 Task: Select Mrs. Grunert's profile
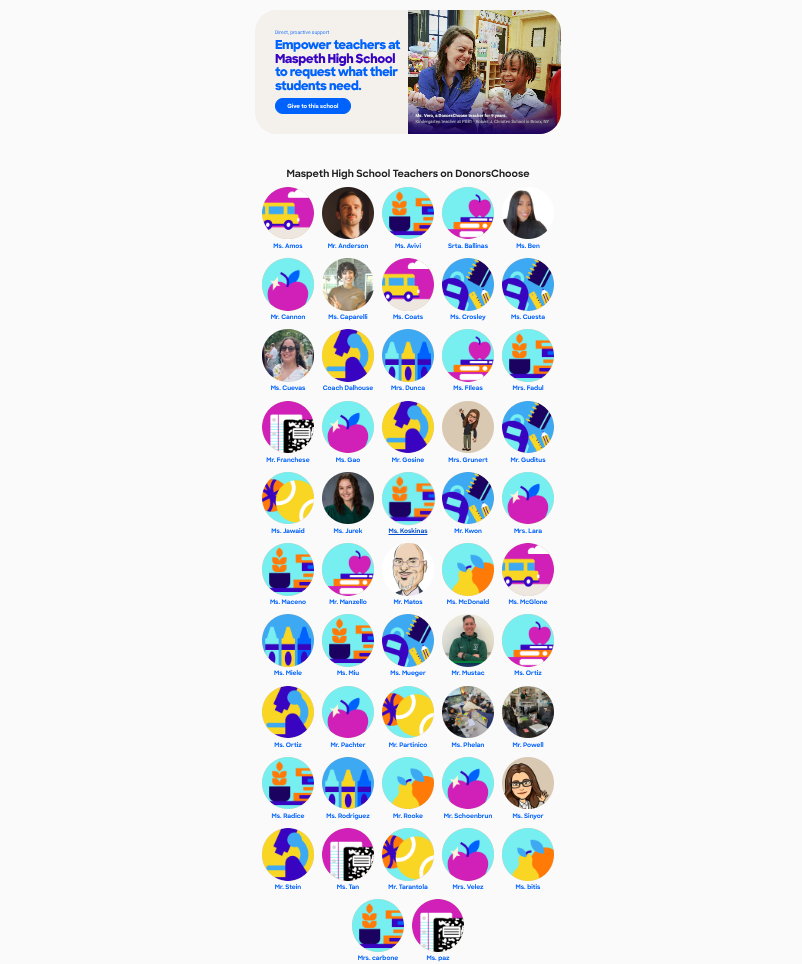click(468, 427)
